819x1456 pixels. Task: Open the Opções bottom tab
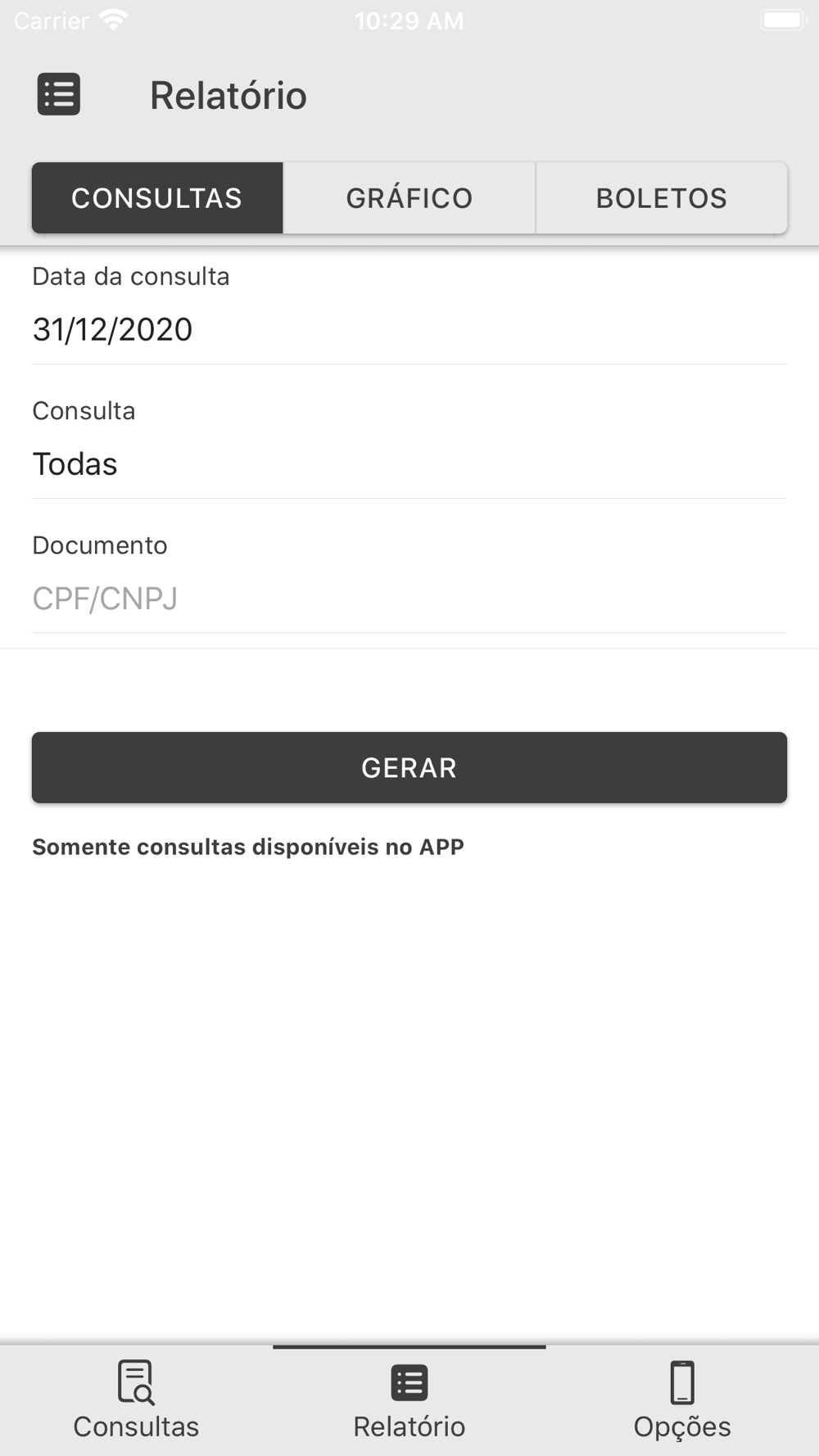click(682, 1400)
